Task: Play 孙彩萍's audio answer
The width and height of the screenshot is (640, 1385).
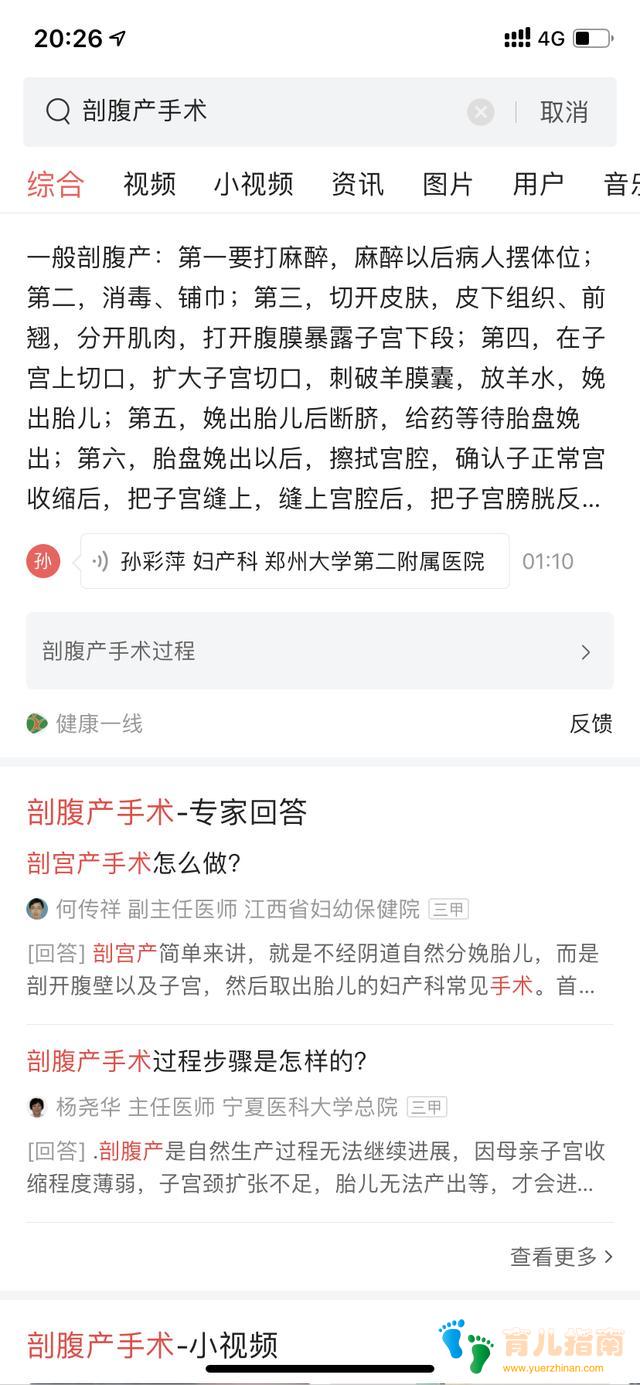Action: [x=295, y=561]
